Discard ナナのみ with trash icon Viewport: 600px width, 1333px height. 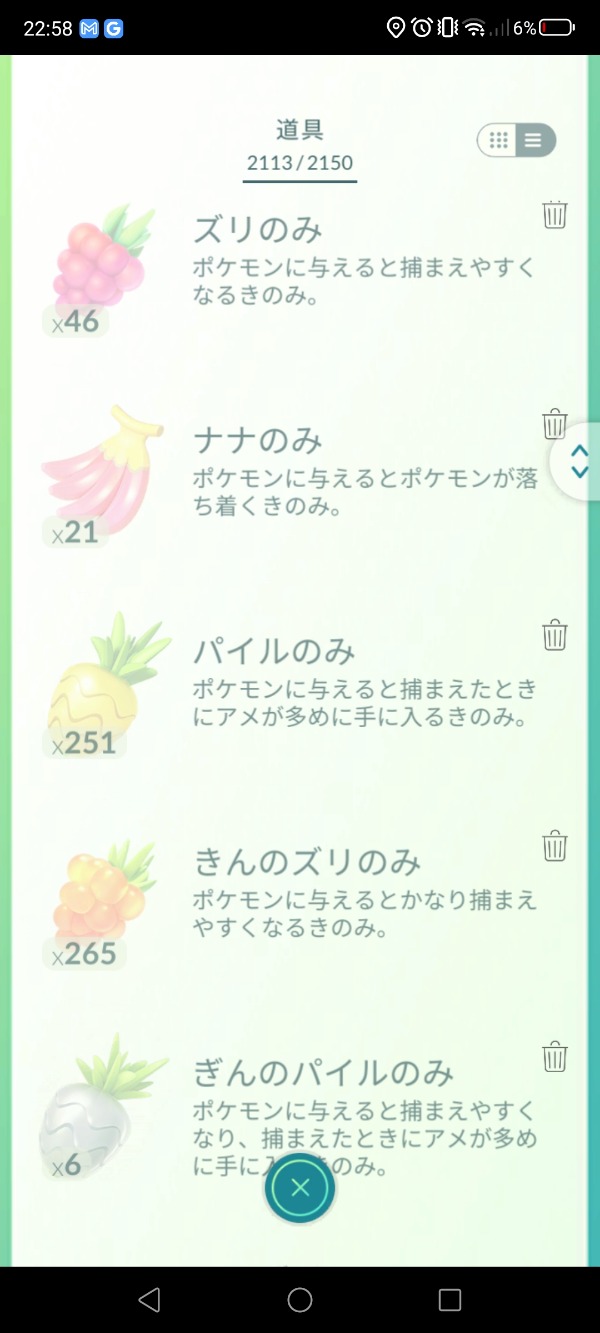[555, 424]
